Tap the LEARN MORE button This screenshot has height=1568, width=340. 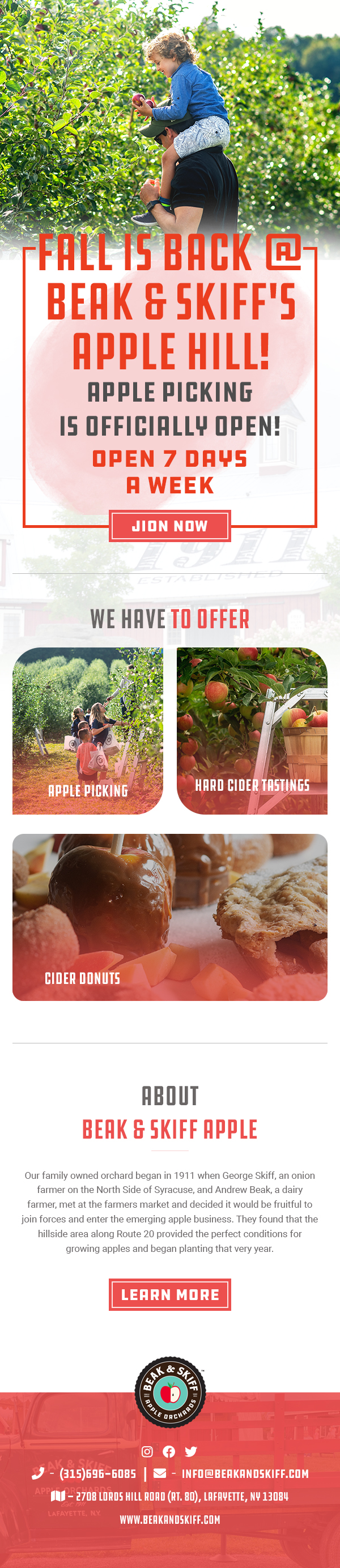point(170,1294)
